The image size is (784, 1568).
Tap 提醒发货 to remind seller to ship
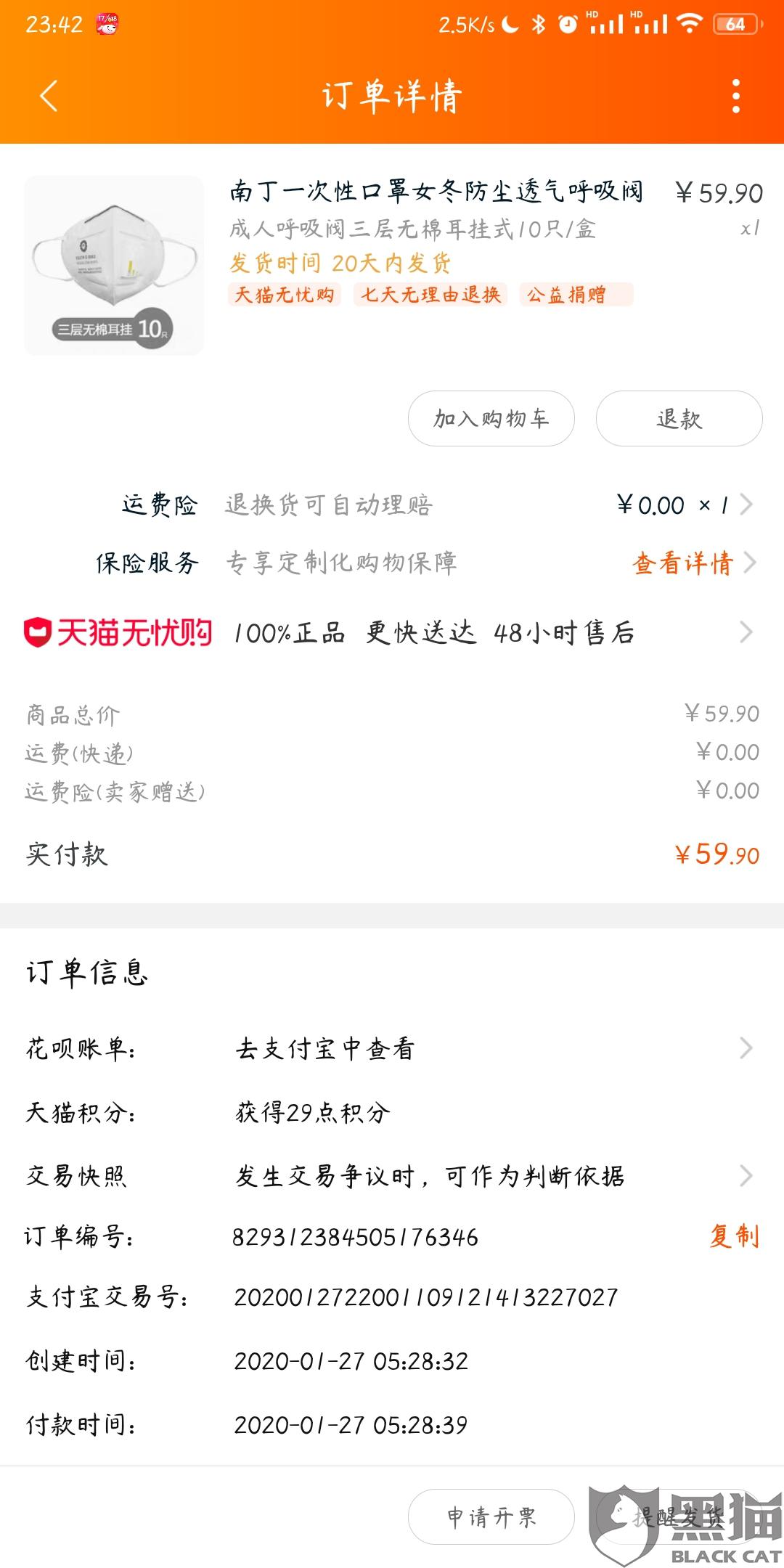pos(679,1516)
